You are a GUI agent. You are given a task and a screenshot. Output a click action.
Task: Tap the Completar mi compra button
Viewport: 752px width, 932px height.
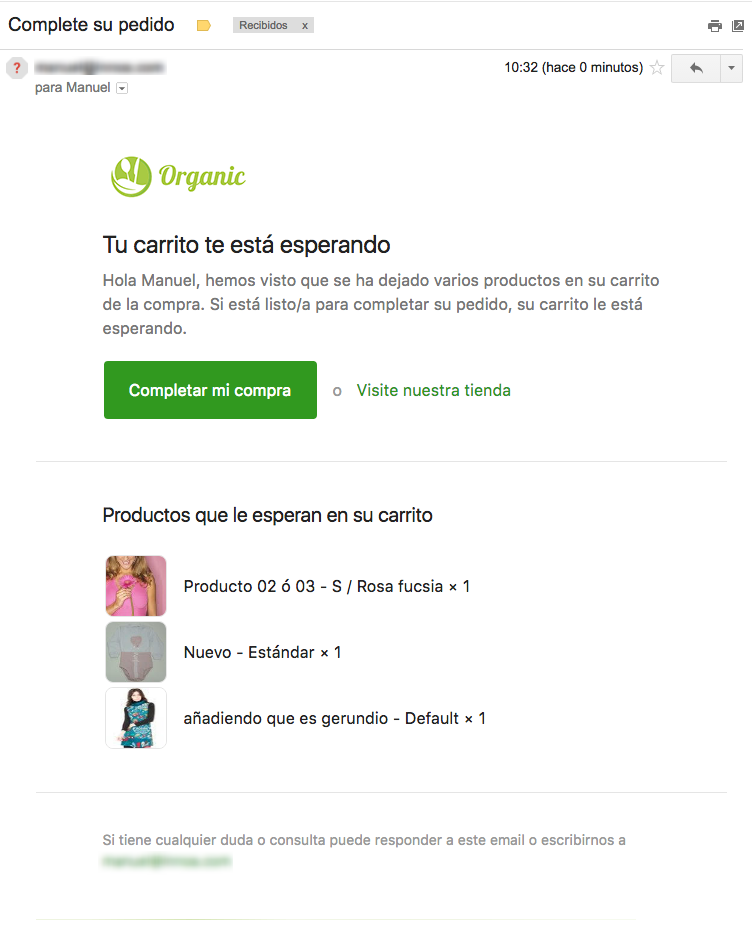[x=210, y=390]
